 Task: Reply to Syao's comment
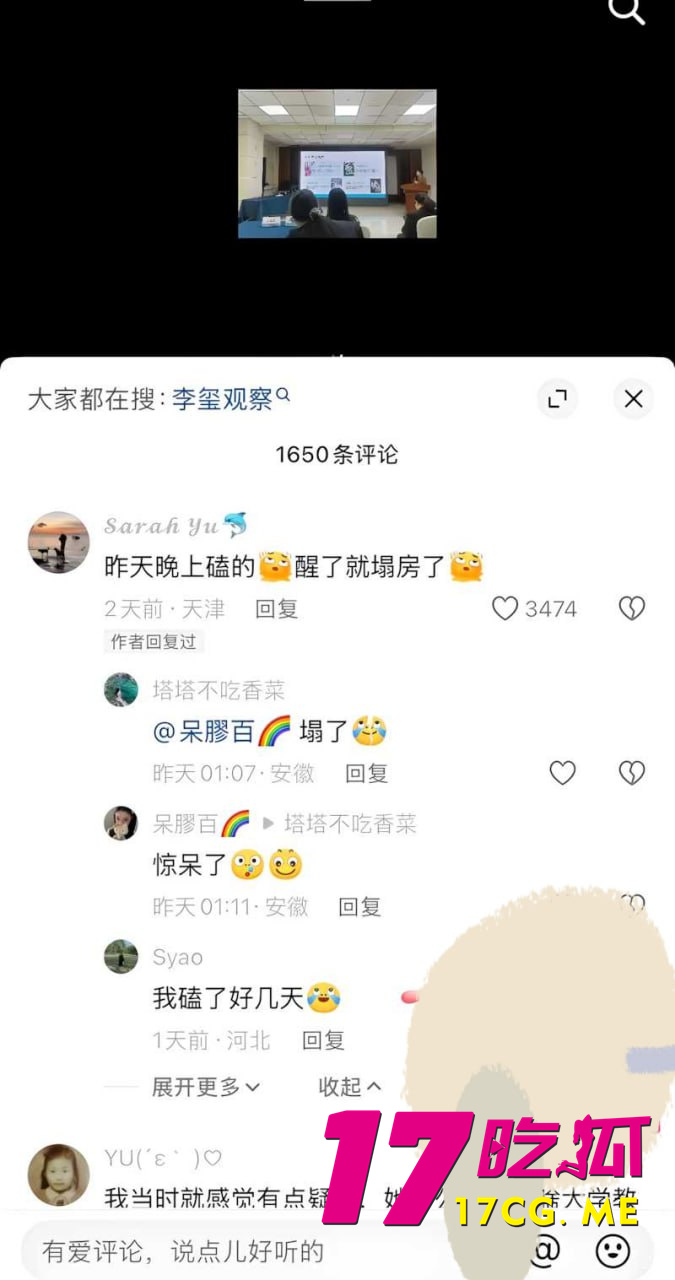point(323,1041)
